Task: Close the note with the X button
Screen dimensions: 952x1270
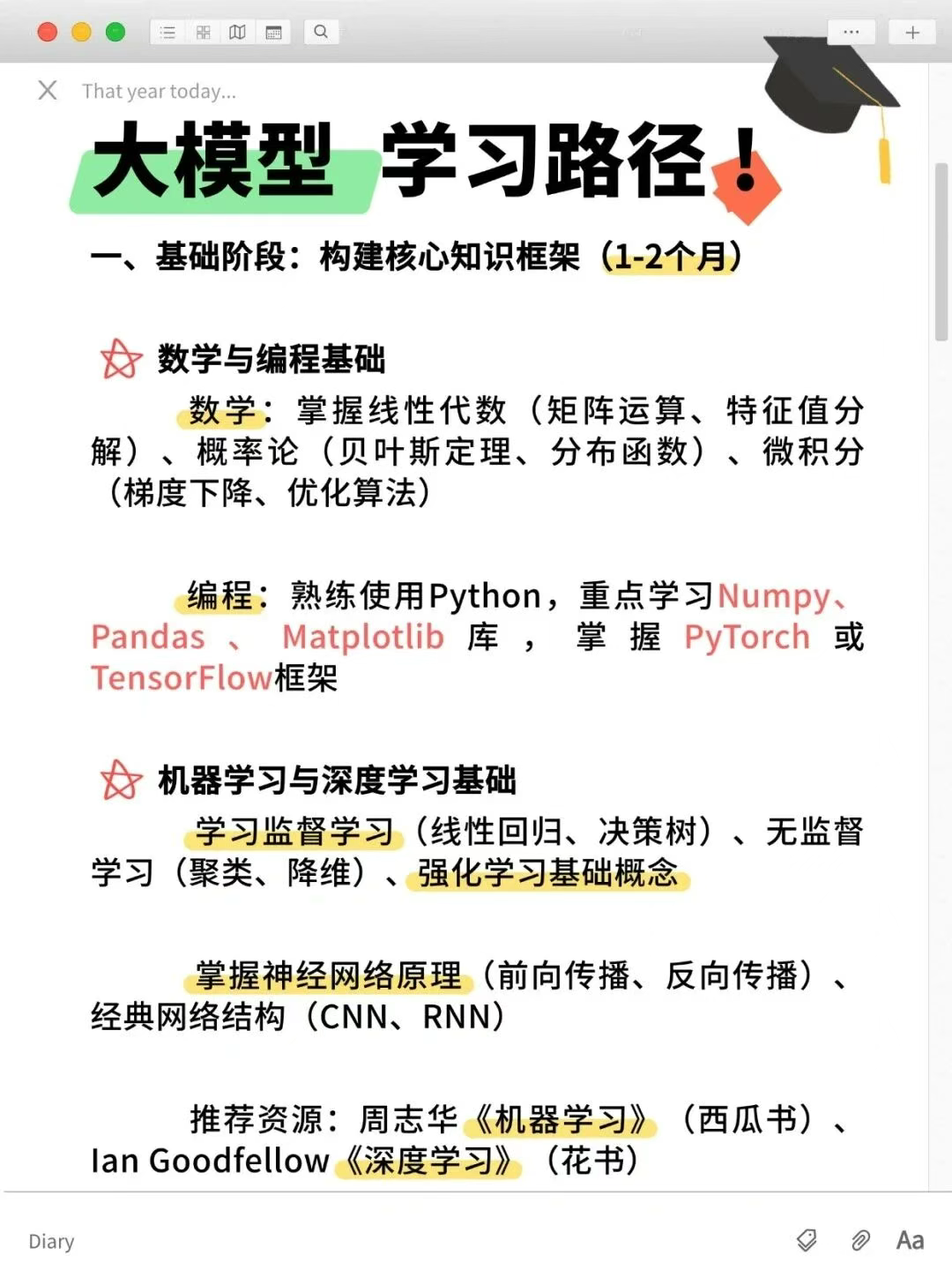Action: coord(47,90)
